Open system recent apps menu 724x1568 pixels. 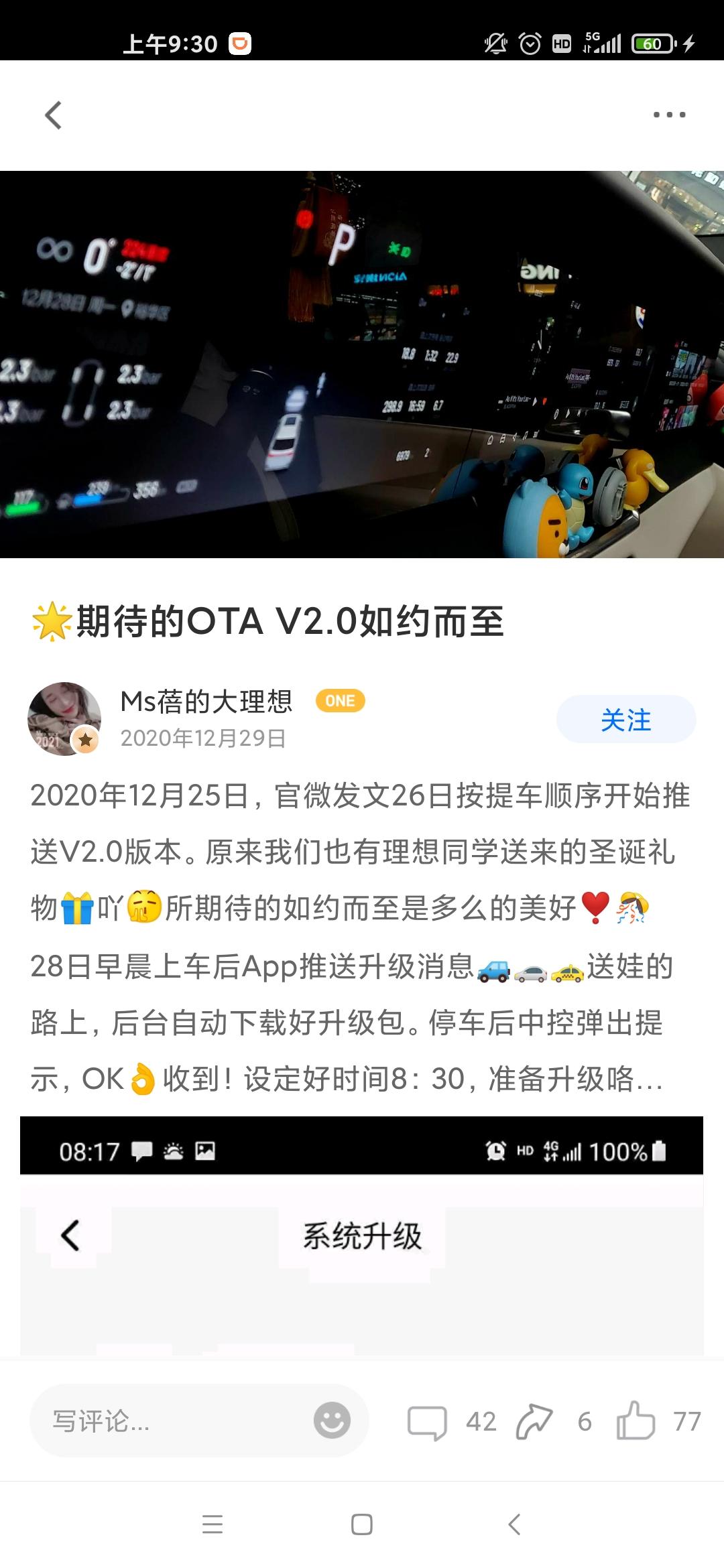point(213,1525)
